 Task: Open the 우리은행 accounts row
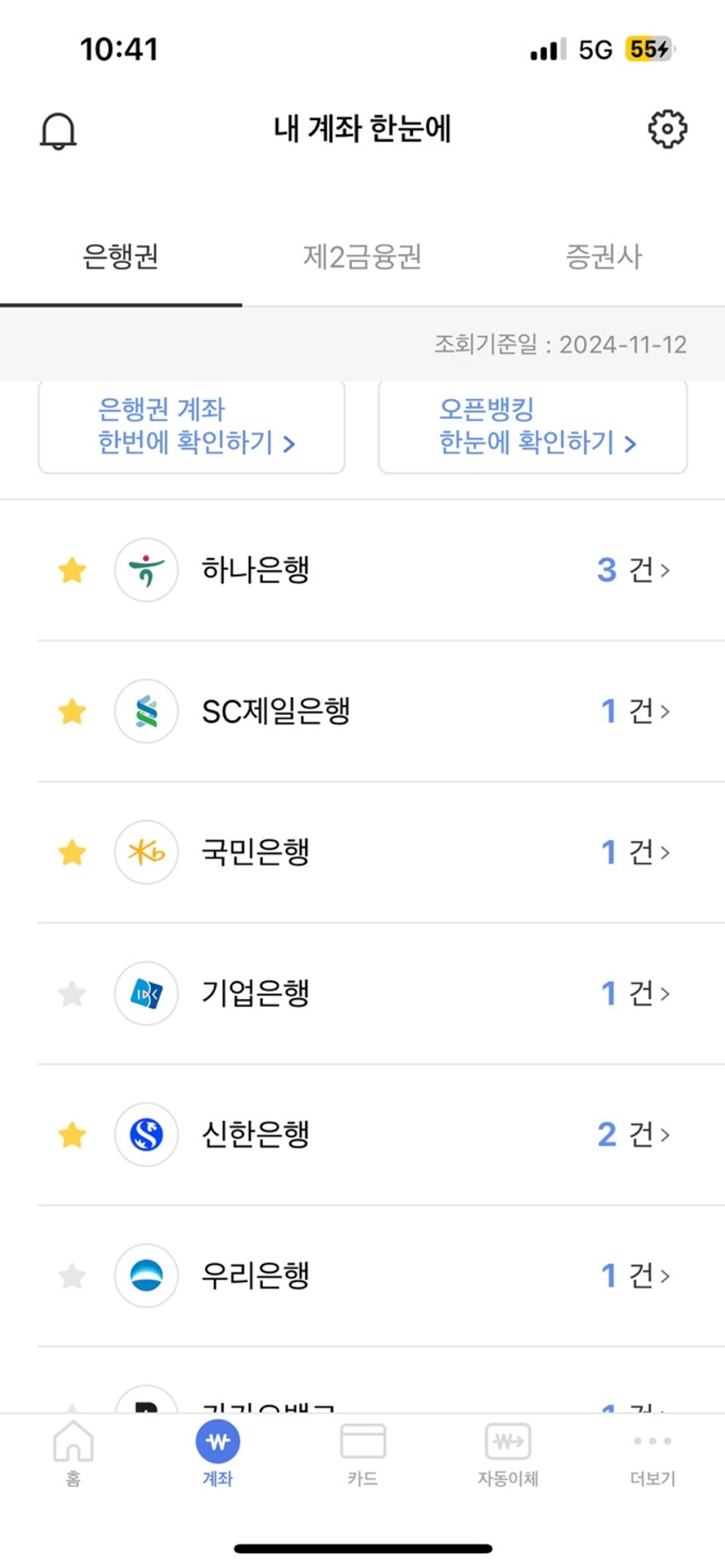click(363, 1276)
